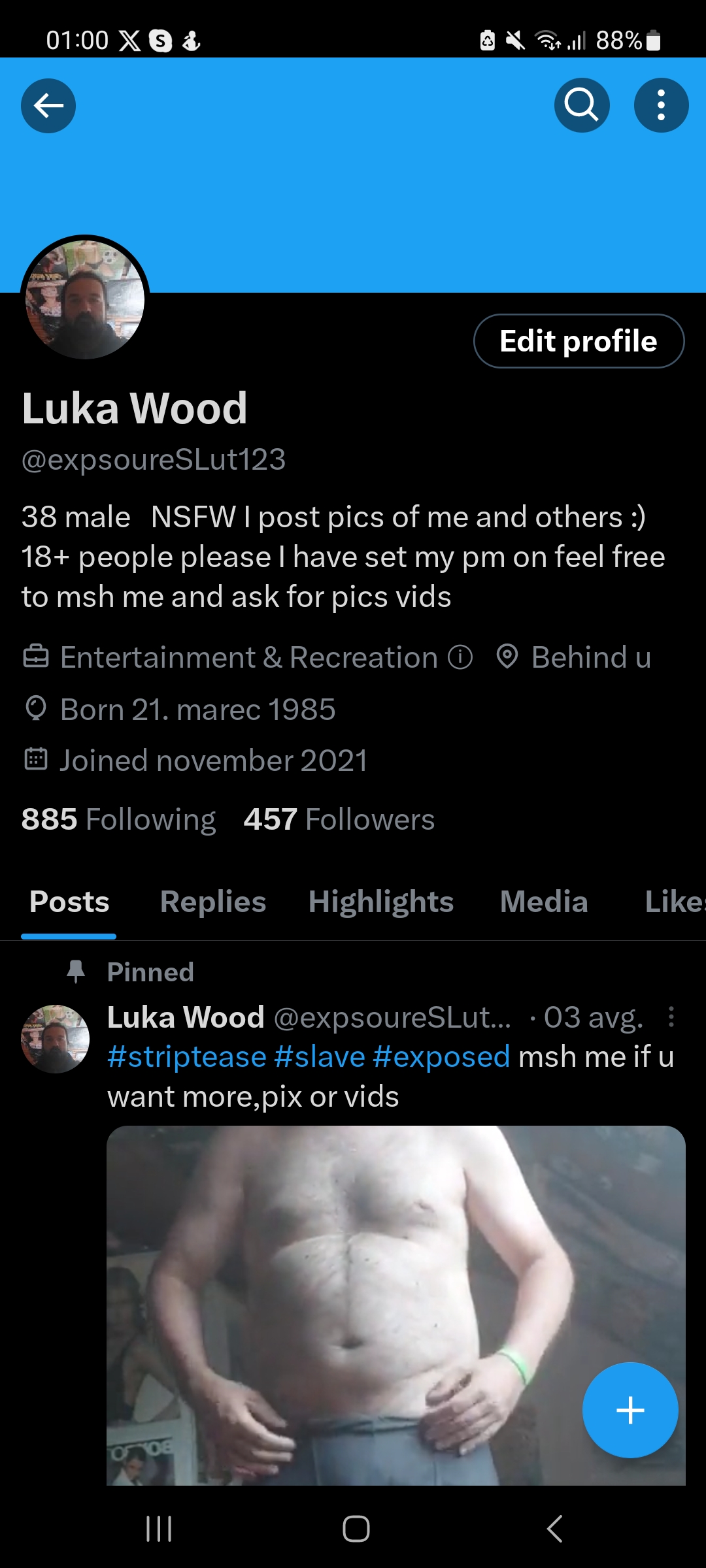Open the large profile avatar
The width and height of the screenshot is (706, 1568).
tap(85, 299)
